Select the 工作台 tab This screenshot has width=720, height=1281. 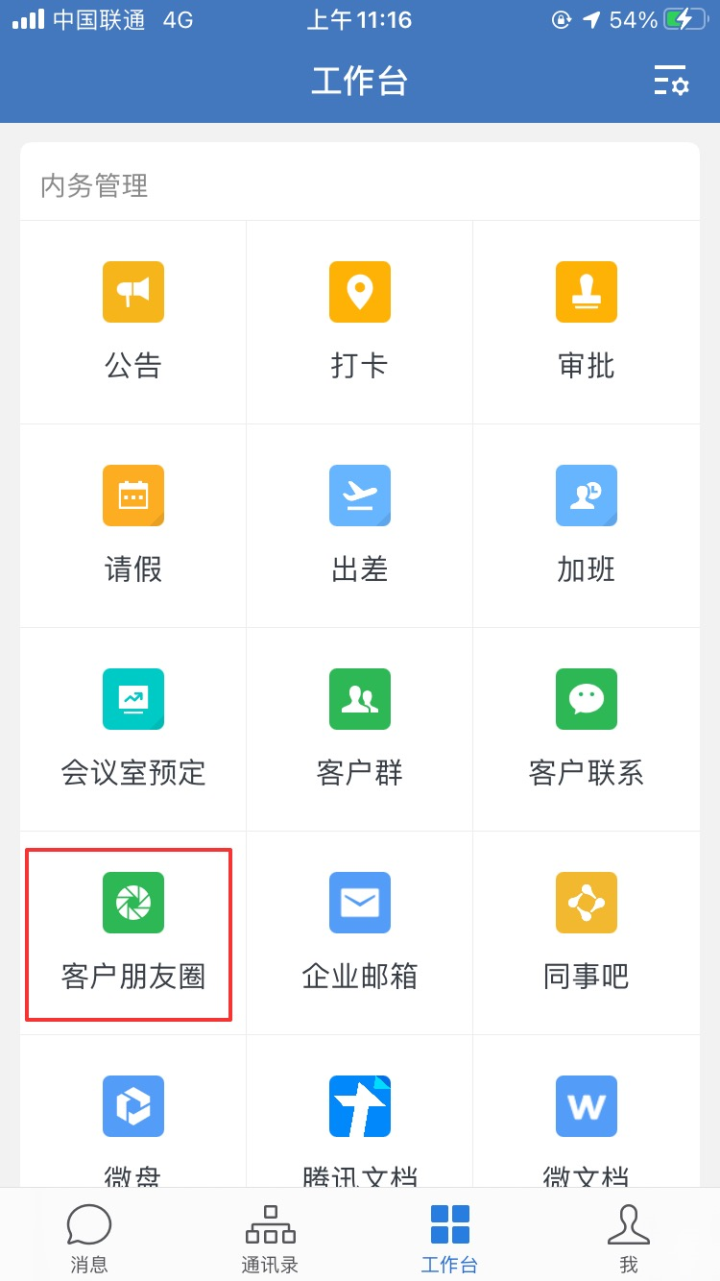(450, 1238)
